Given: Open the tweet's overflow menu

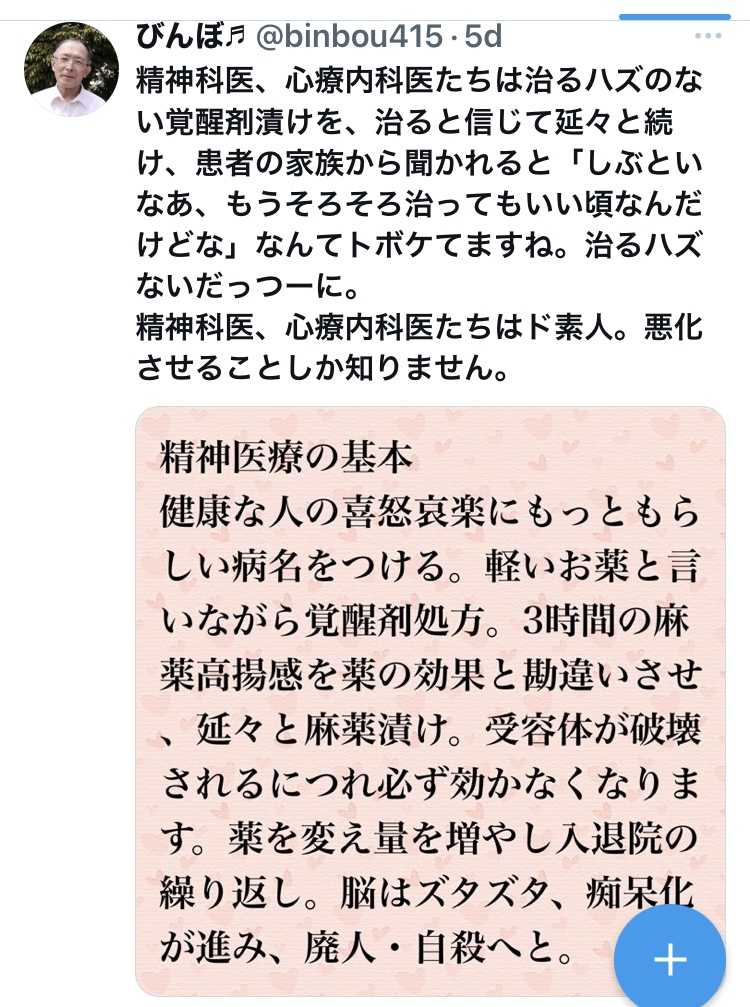Looking at the screenshot, I should pos(707,36).
